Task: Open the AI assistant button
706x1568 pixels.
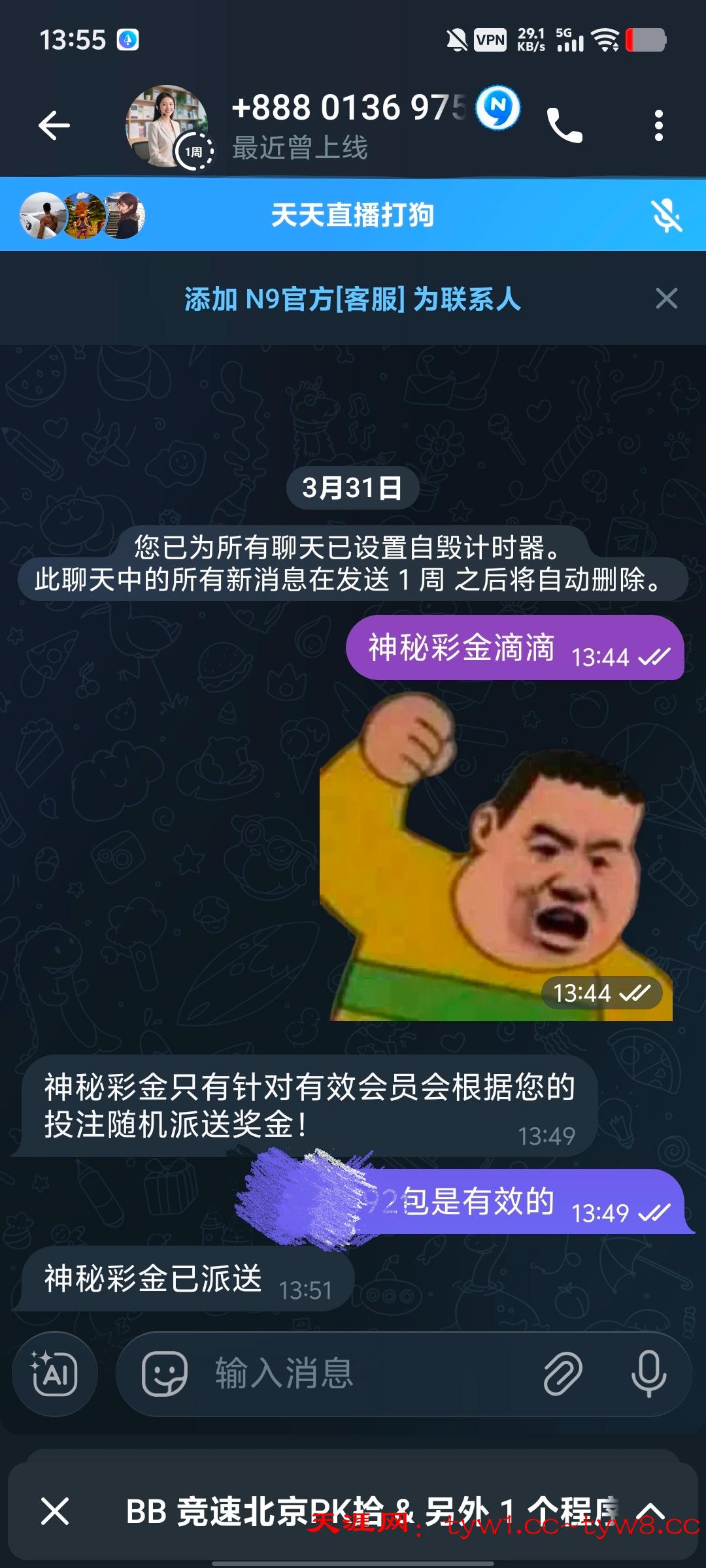Action: click(55, 1373)
